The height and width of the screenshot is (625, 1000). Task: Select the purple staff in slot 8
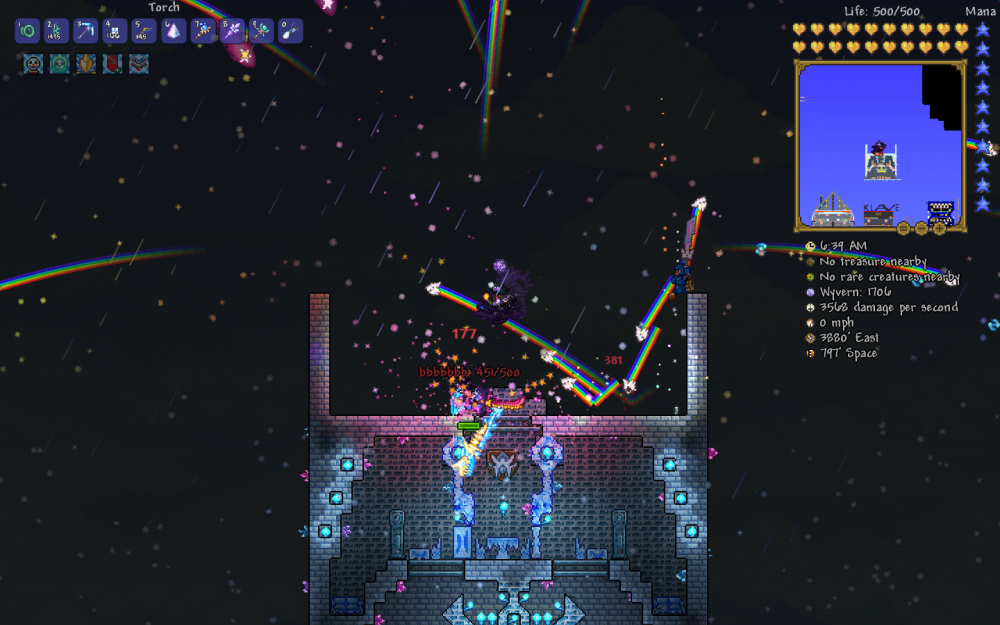point(232,31)
